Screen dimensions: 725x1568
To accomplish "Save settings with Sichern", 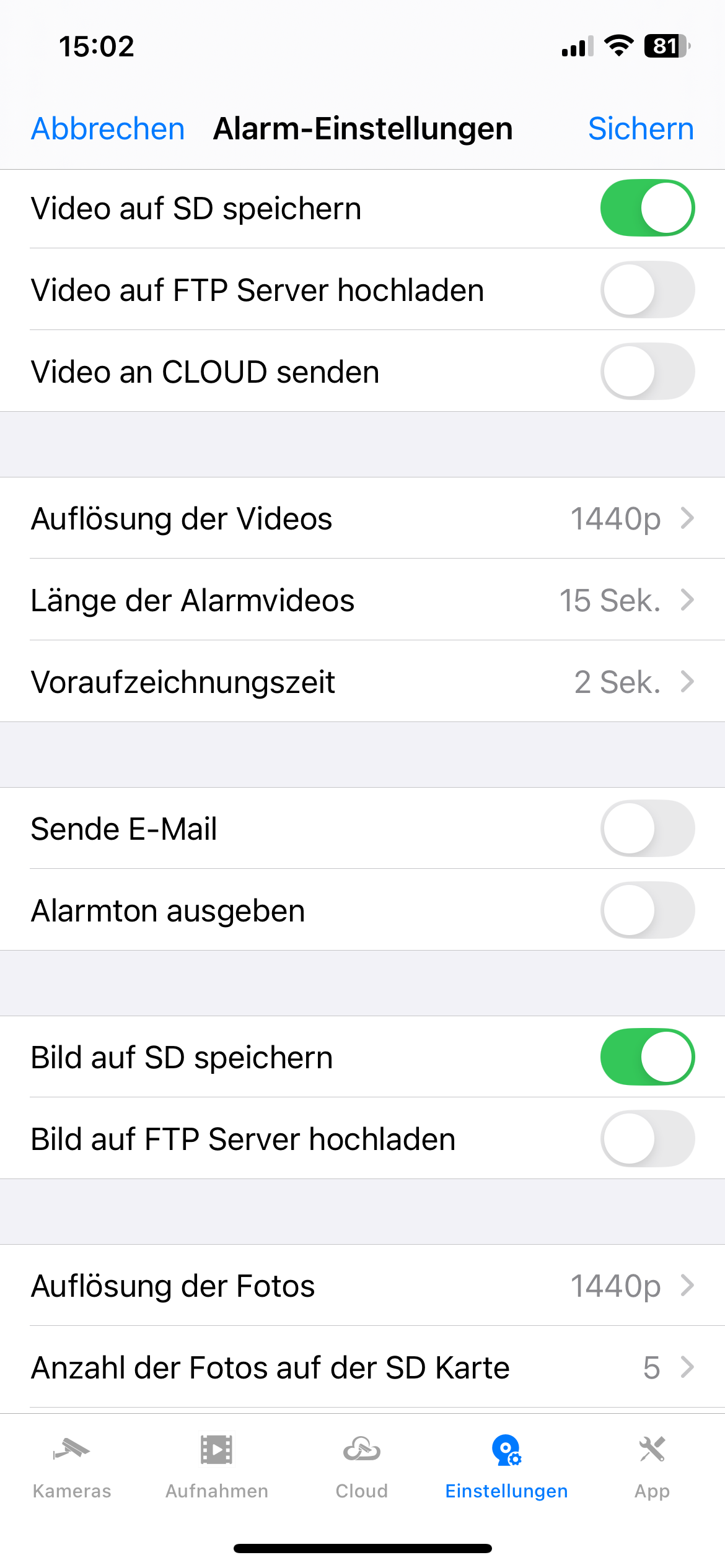I will (x=641, y=129).
